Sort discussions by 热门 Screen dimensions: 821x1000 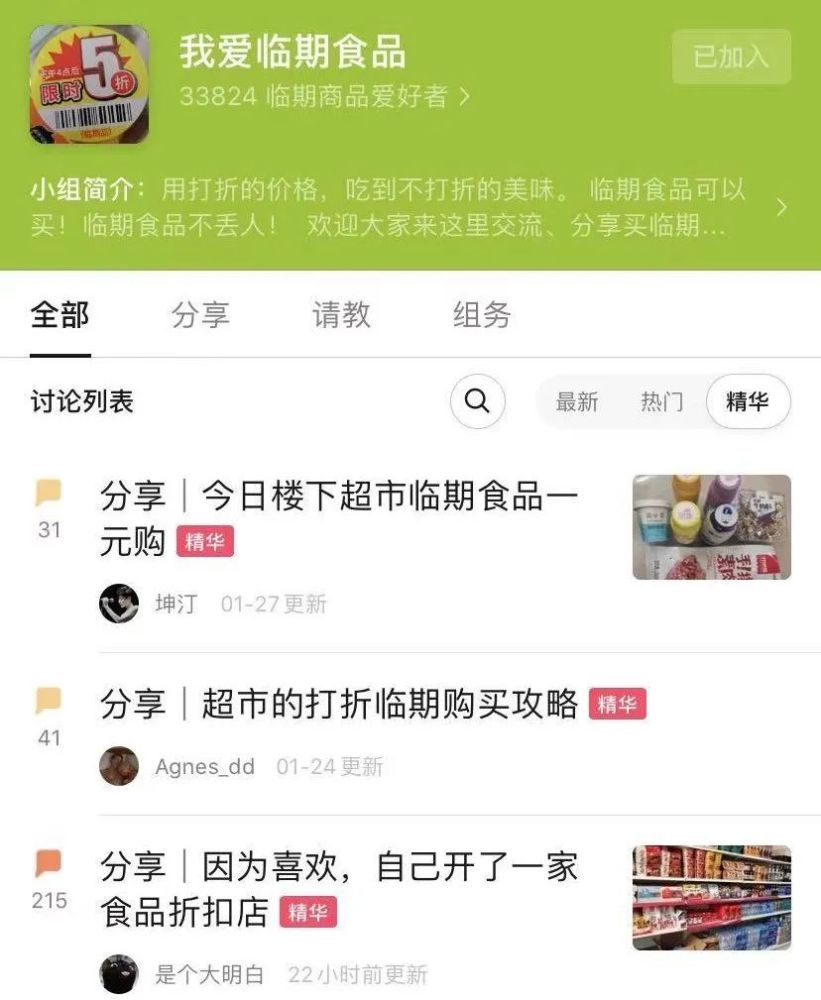662,402
